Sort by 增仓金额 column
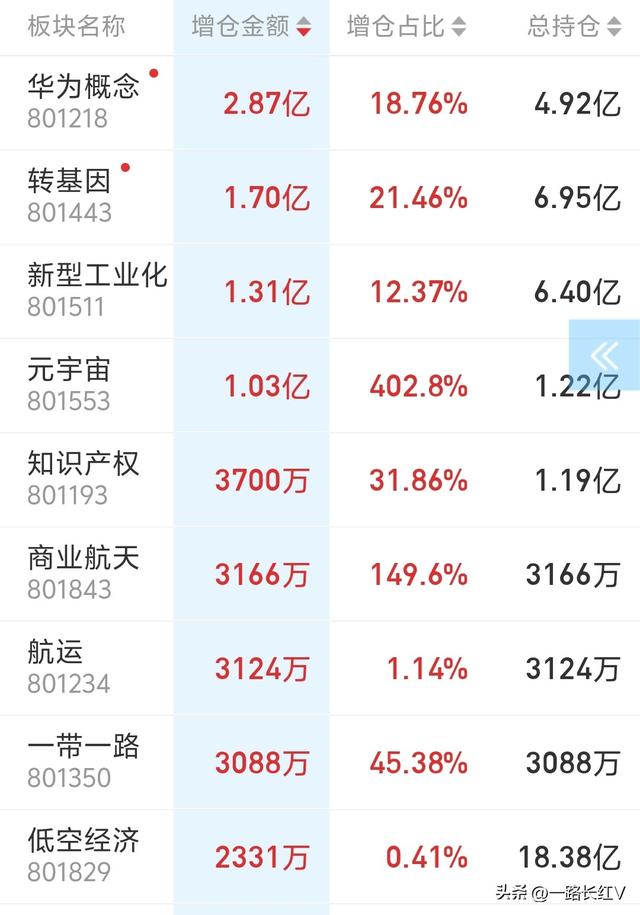Image resolution: width=640 pixels, height=915 pixels. pyautogui.click(x=250, y=27)
